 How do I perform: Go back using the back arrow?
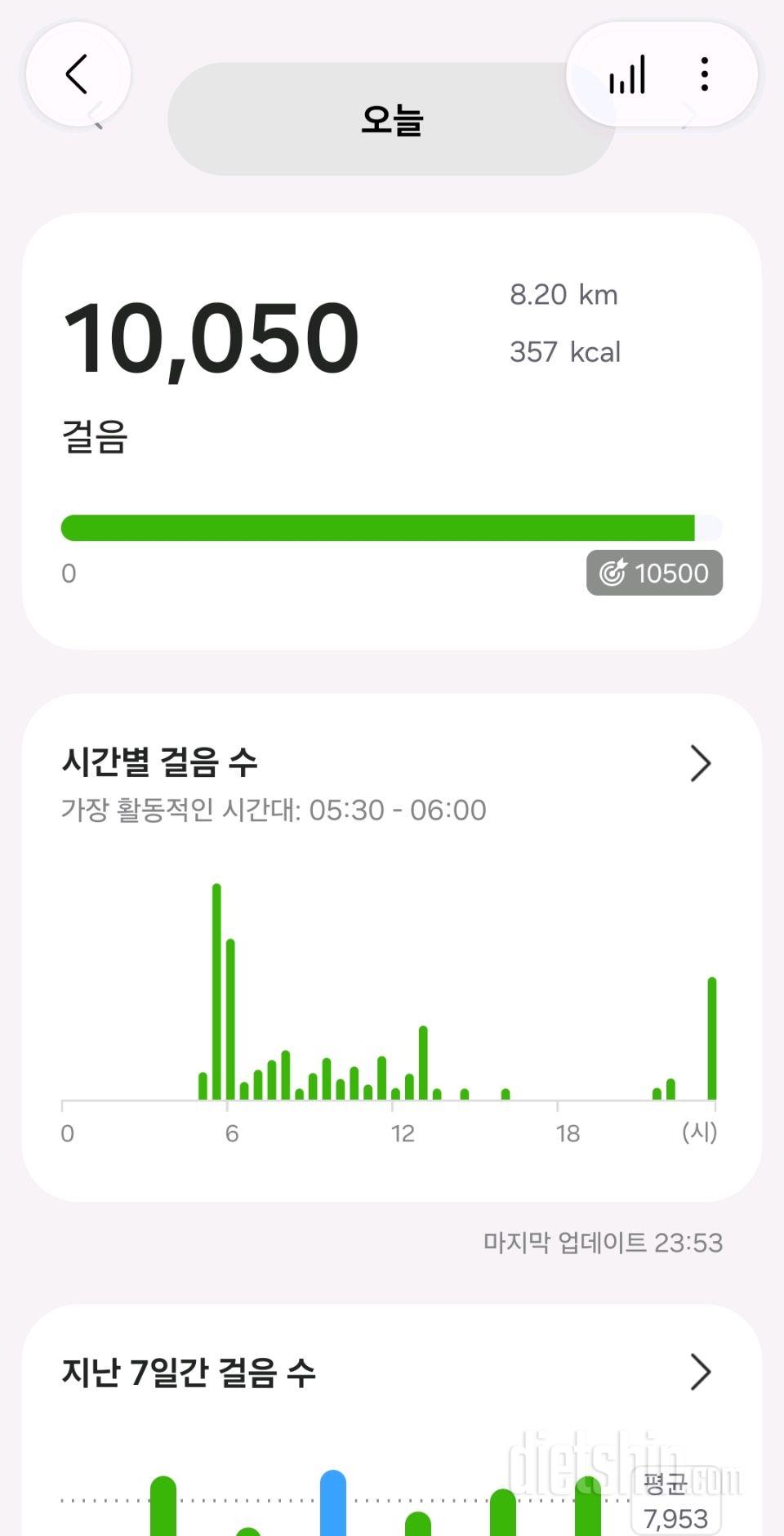(x=78, y=74)
